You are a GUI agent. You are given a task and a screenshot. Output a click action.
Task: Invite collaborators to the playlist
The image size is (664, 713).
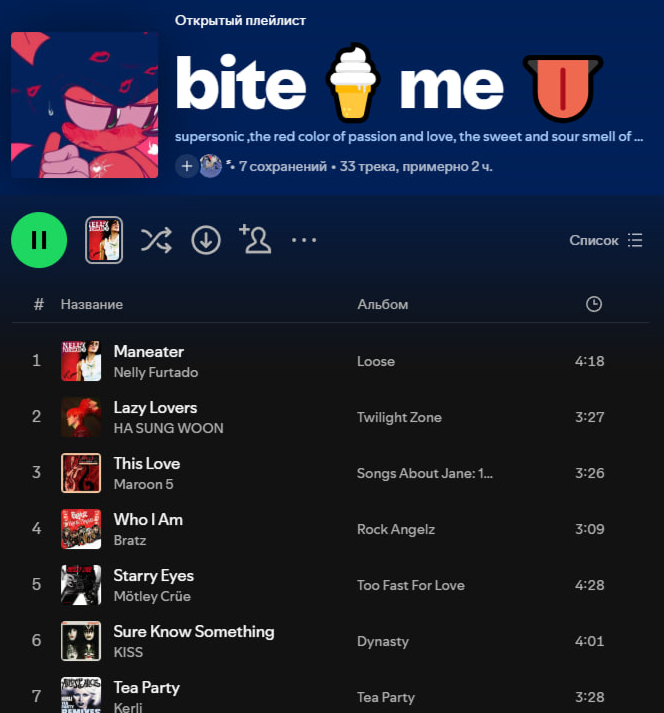pos(255,240)
